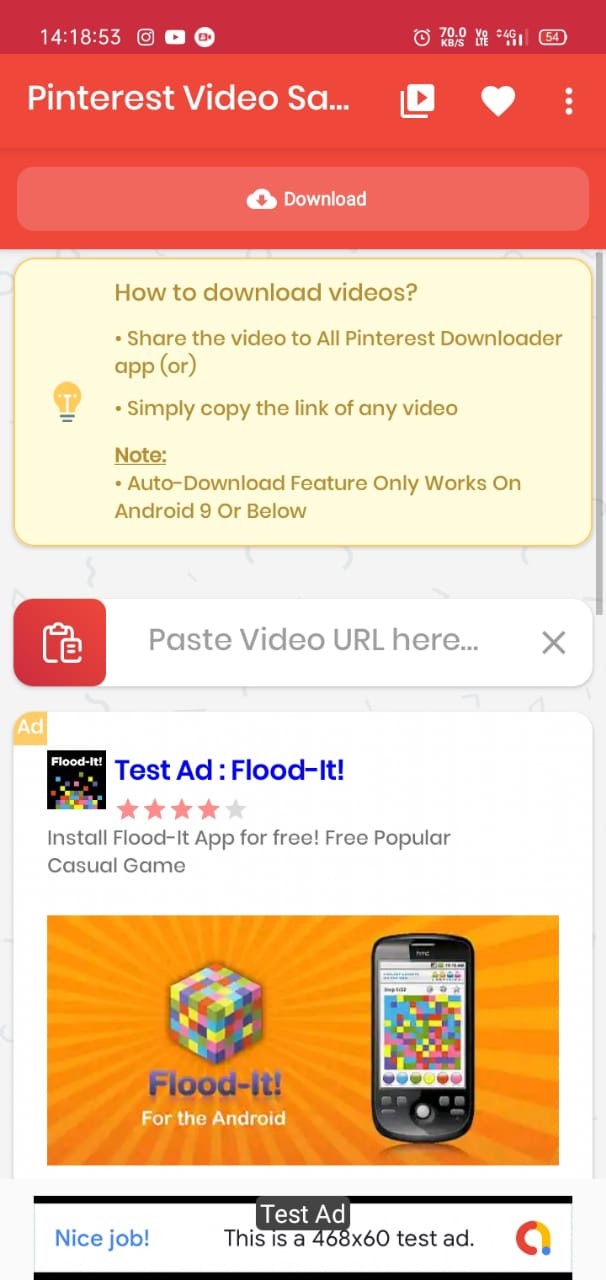Paste link using the clipboard button
Viewport: 606px width, 1280px height.
(60, 642)
